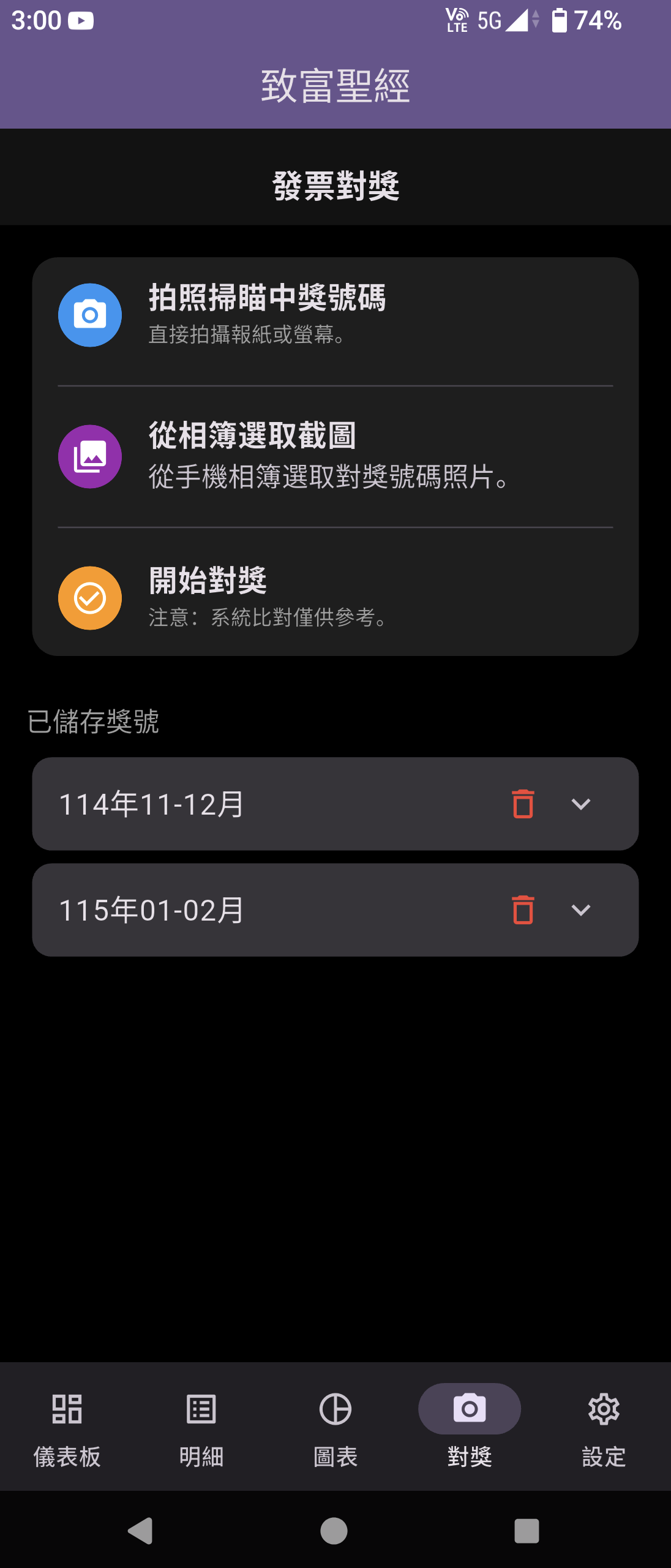The height and width of the screenshot is (1568, 671).
Task: Tap the purple photo album icon
Action: tap(89, 456)
